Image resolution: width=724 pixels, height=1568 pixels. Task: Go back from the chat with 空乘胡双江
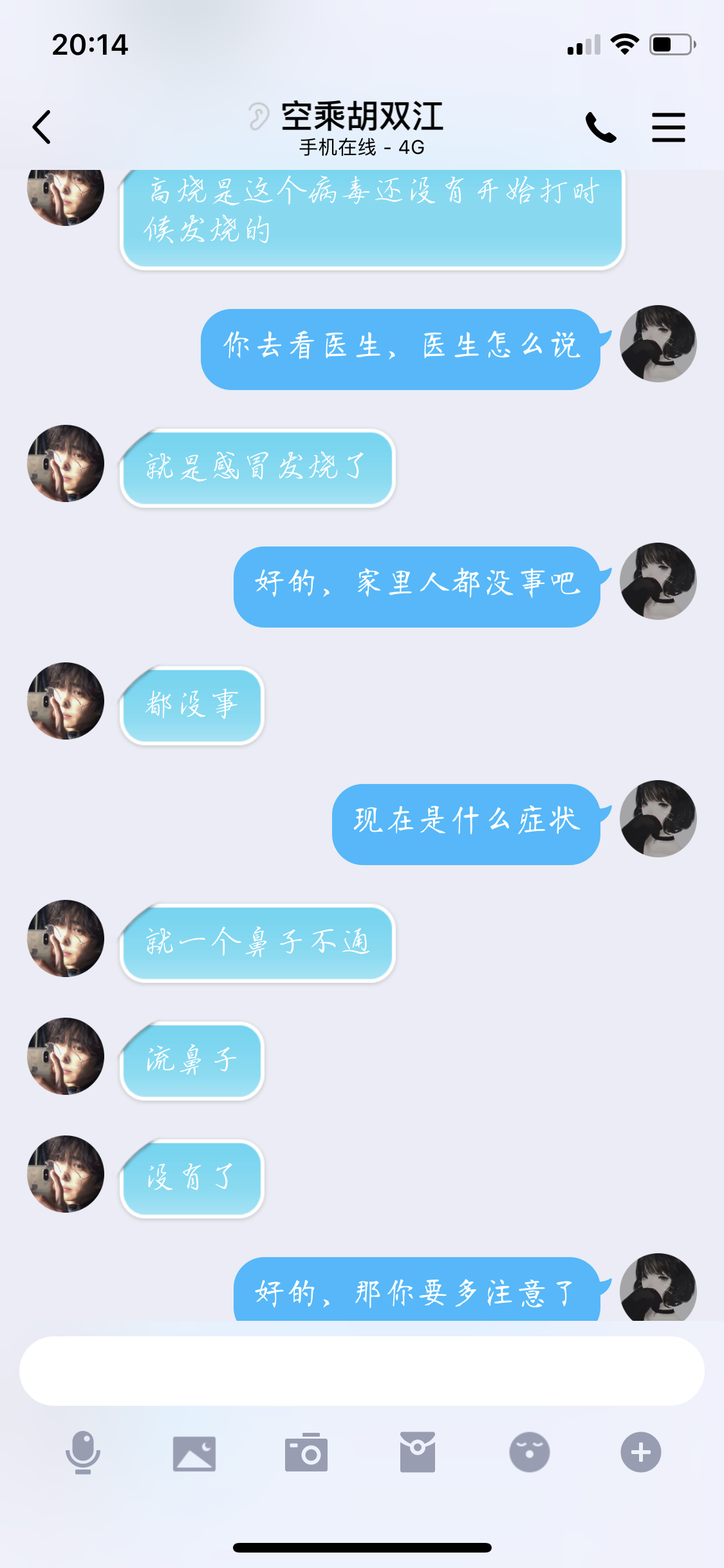pyautogui.click(x=42, y=127)
